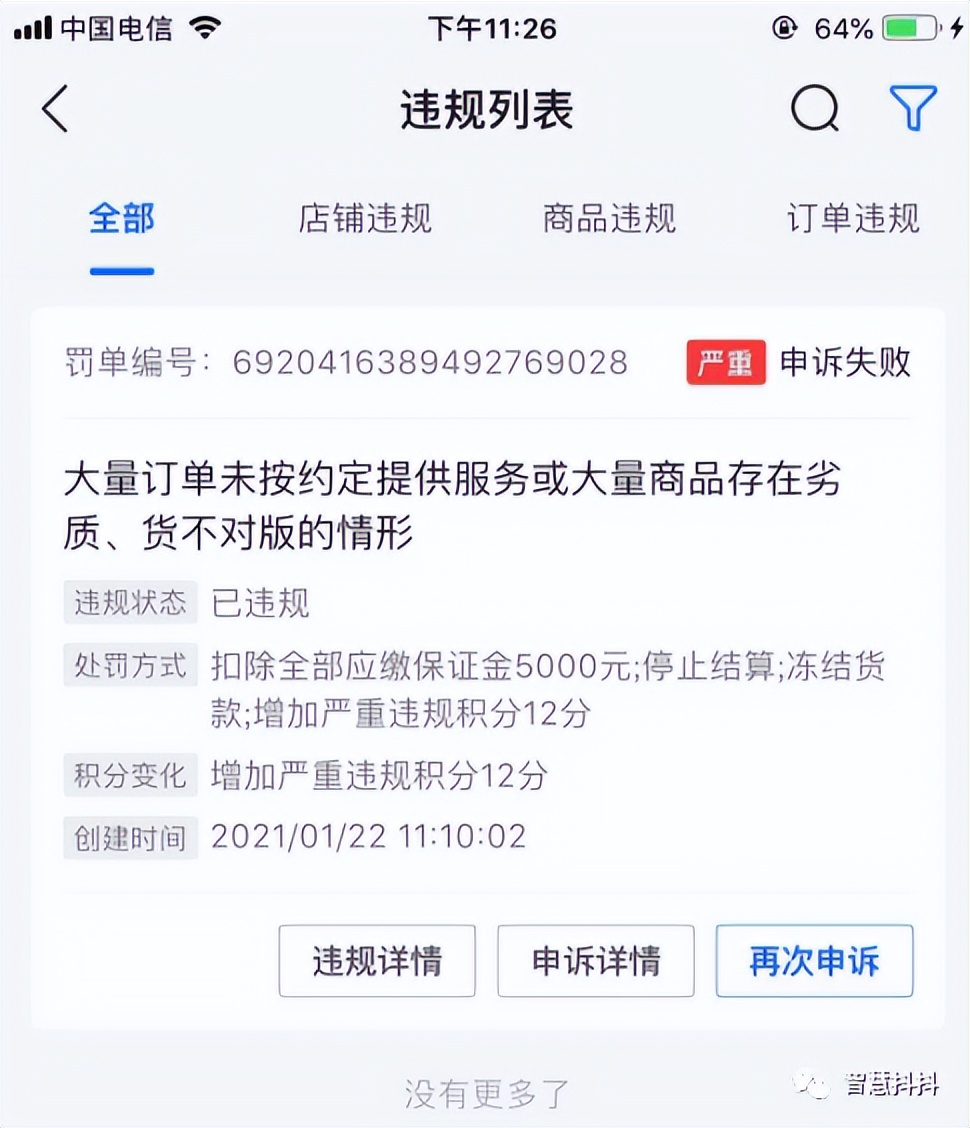
Task: Select the penalty number 6920416389492769028
Action: (x=430, y=363)
